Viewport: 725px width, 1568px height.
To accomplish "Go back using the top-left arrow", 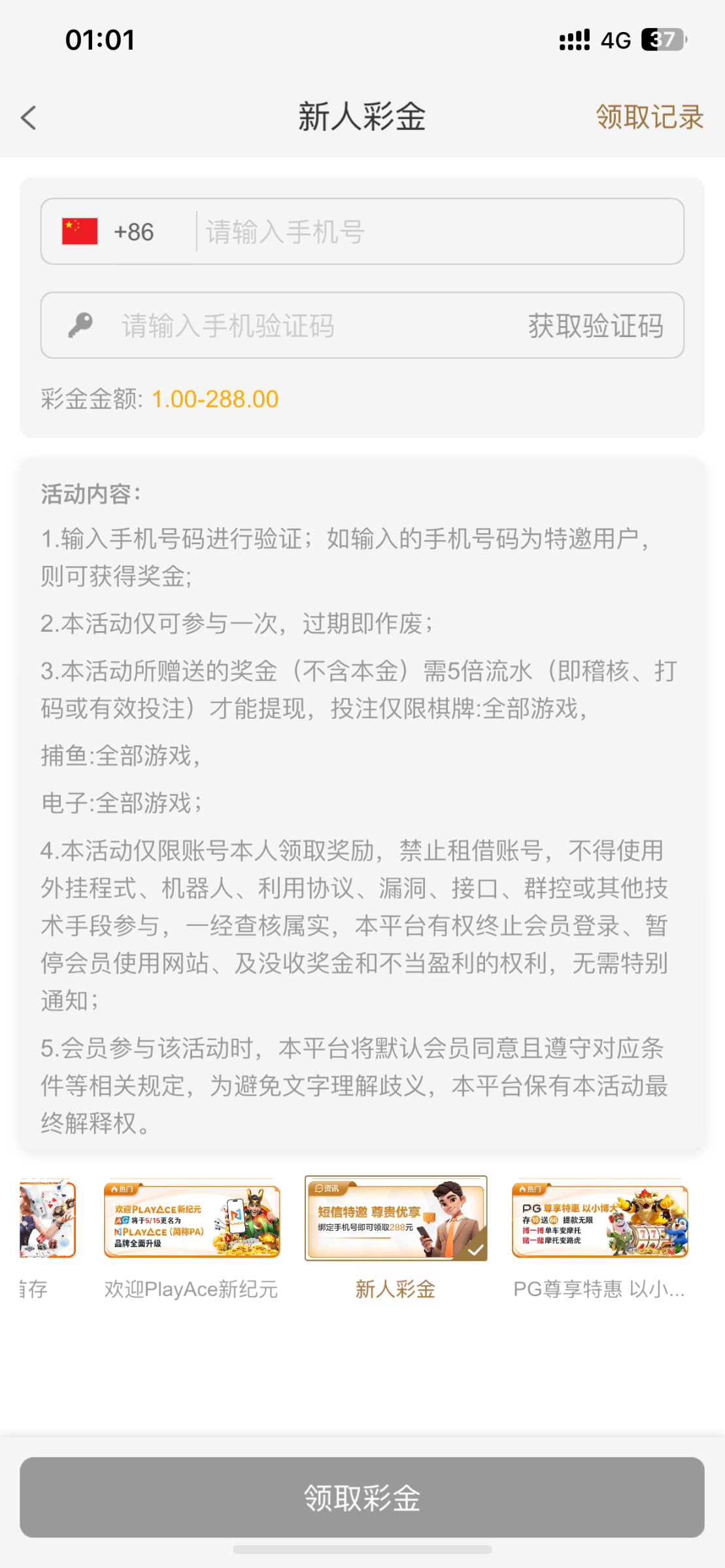I will 28,118.
